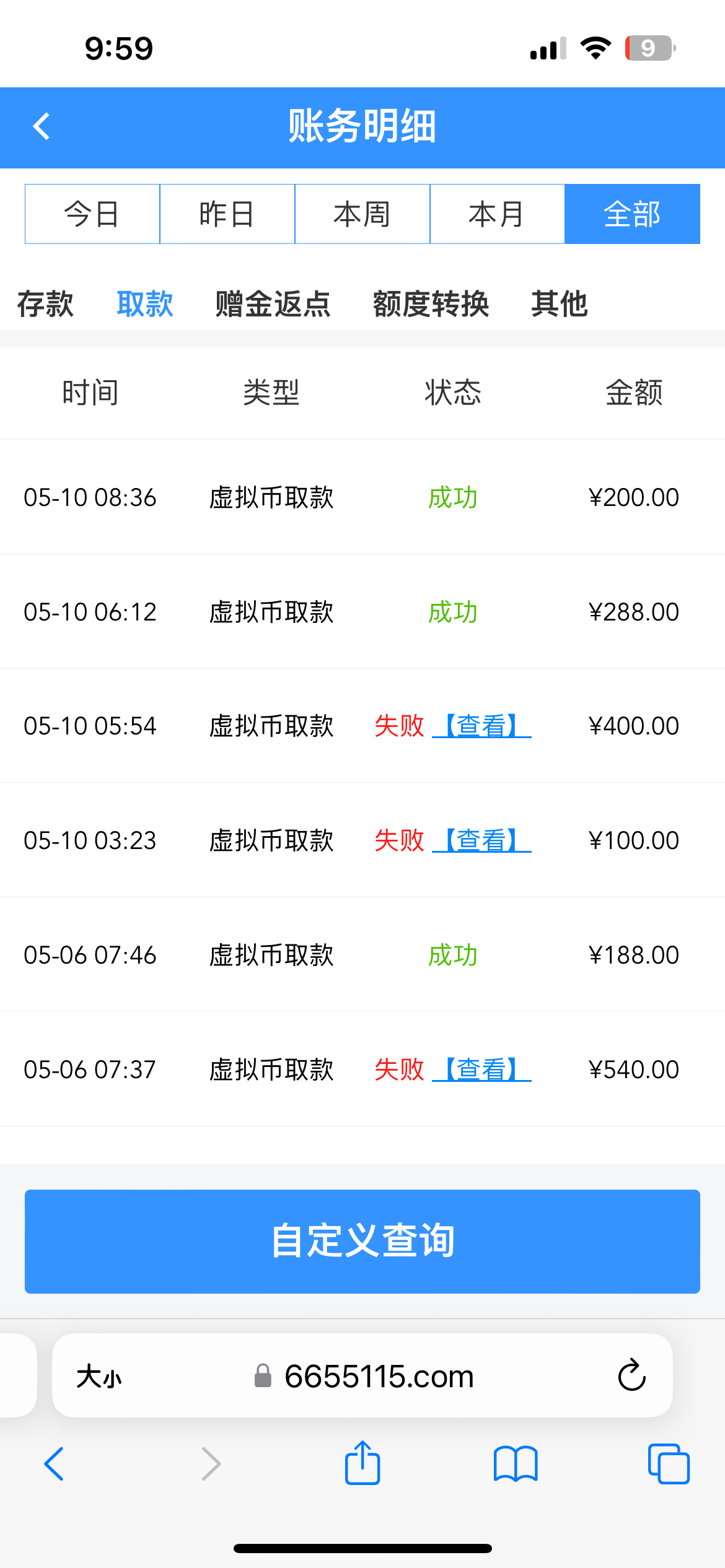725x1568 pixels.
Task: Select the 本月 date filter
Action: point(498,214)
